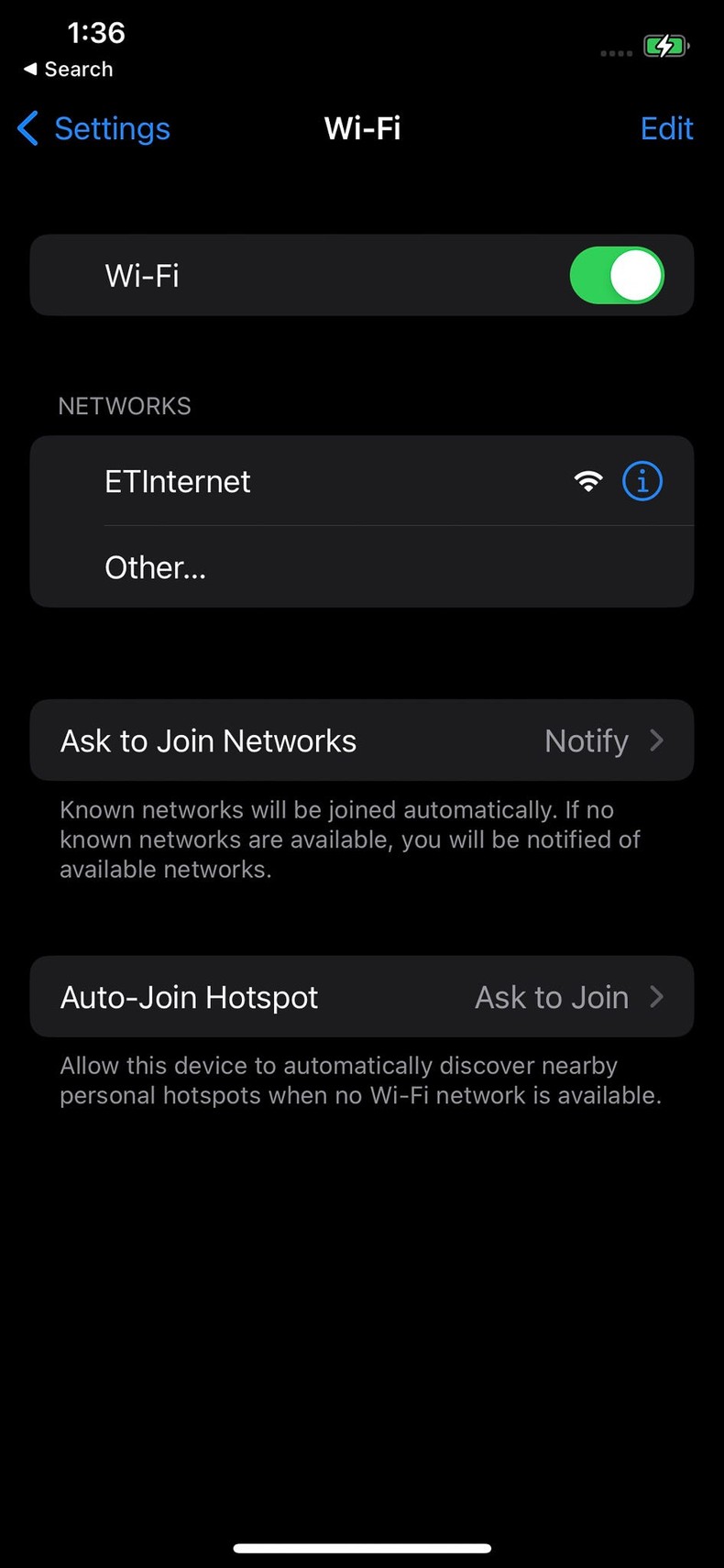Open Ask to Join Networks setting

pos(361,740)
